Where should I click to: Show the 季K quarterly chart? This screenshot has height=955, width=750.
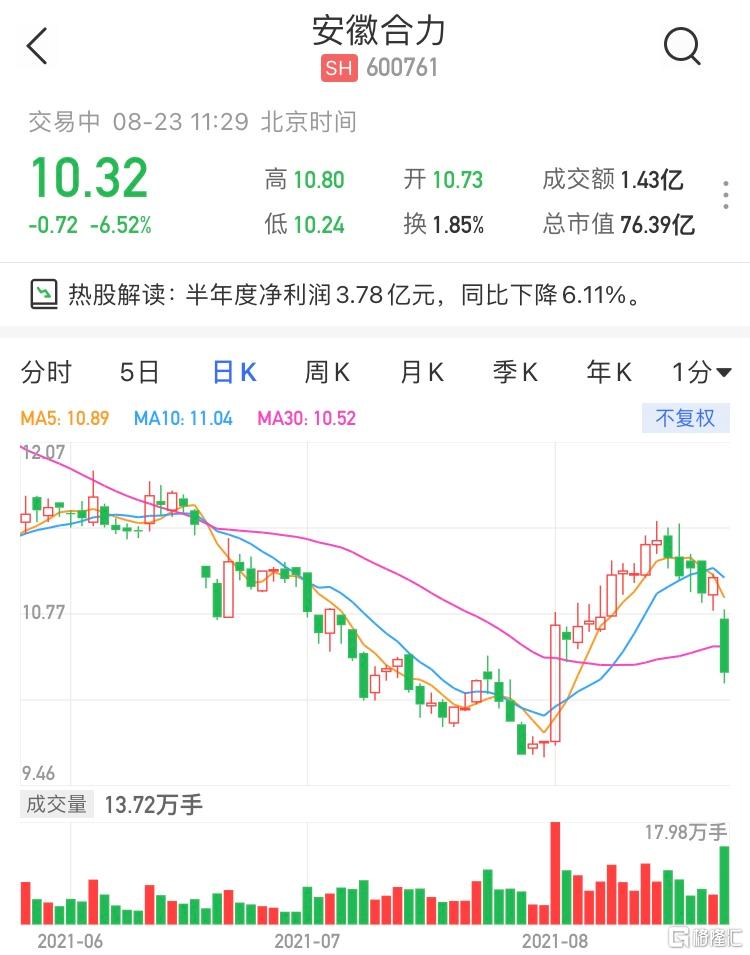[515, 373]
